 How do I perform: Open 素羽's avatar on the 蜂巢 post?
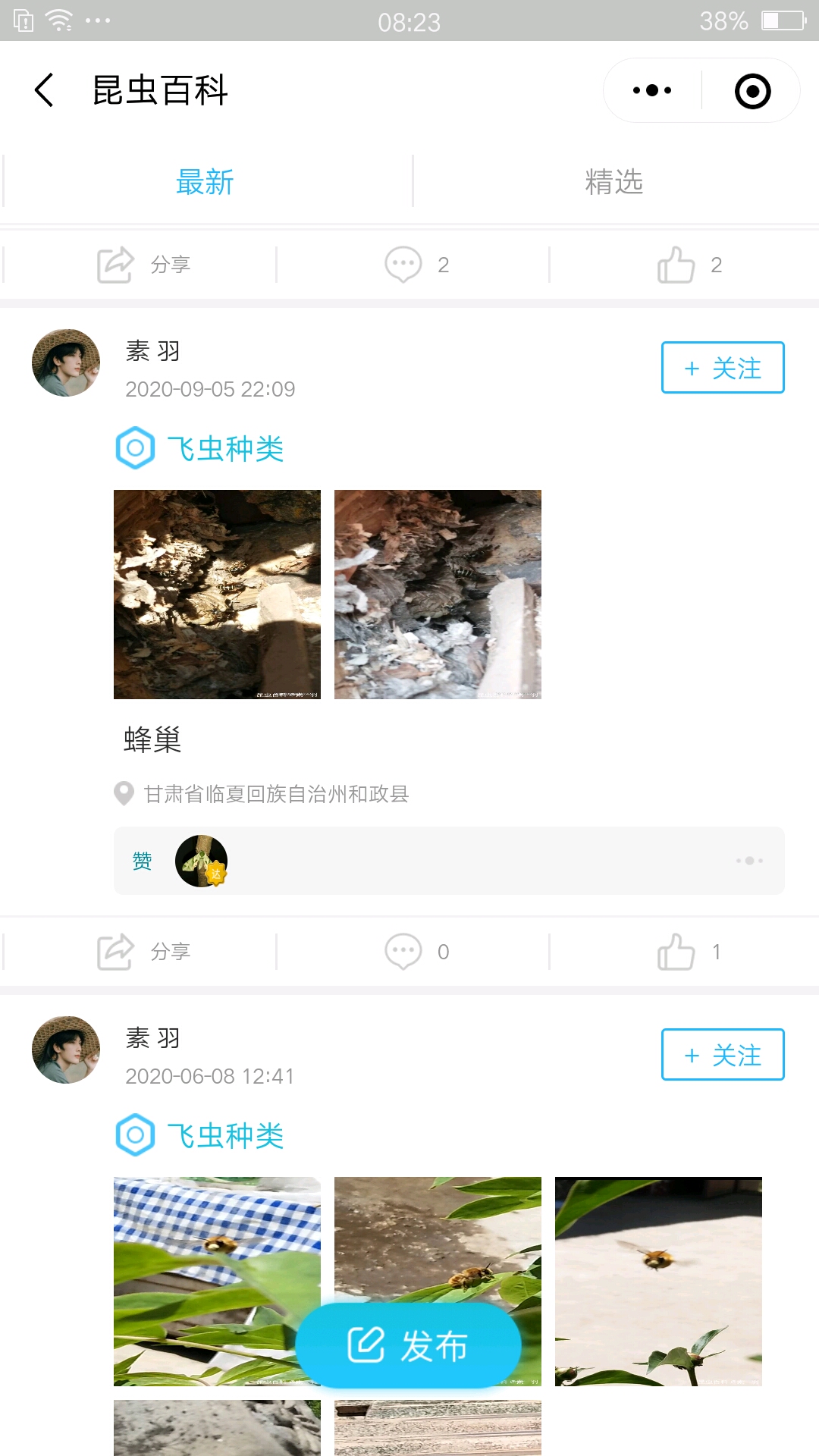click(66, 363)
